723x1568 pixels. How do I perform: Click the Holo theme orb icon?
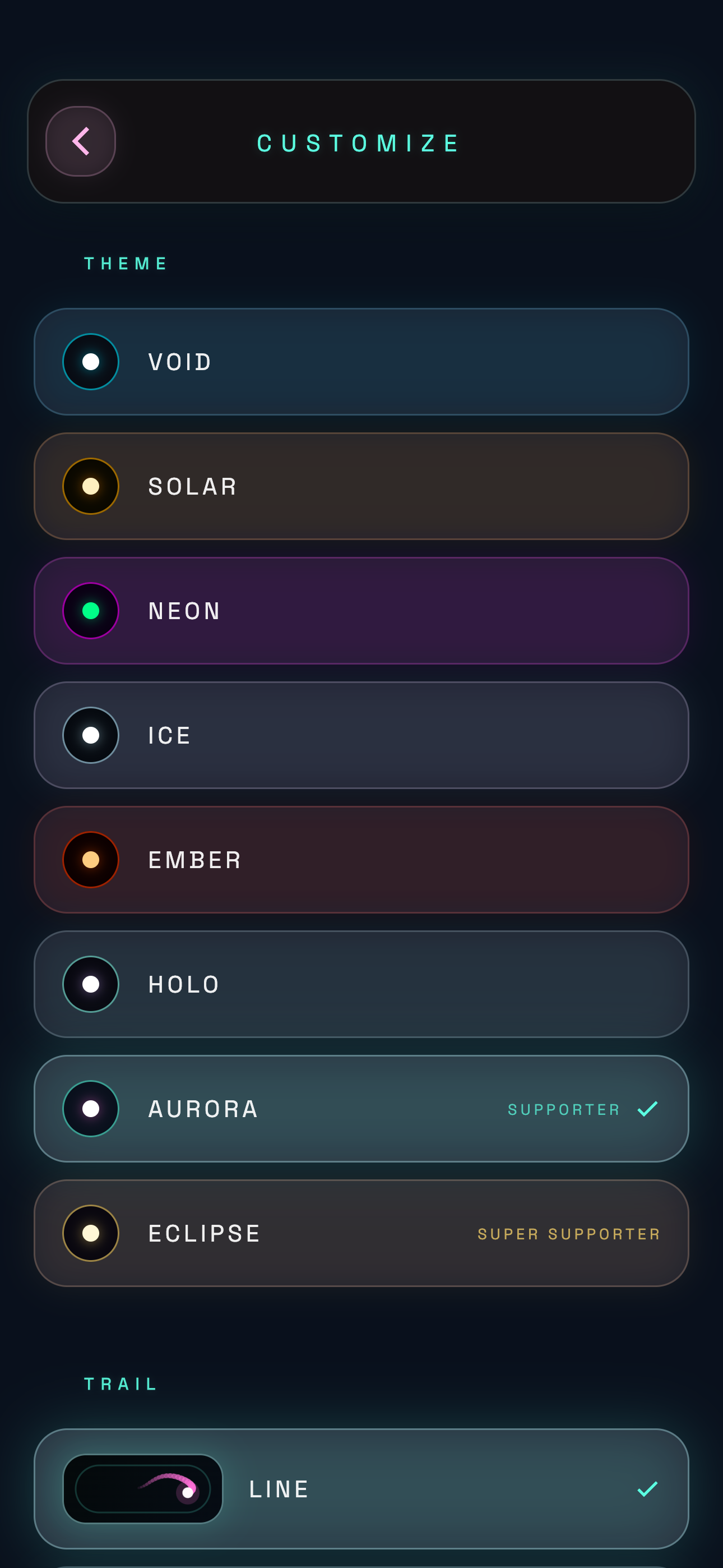(x=90, y=984)
